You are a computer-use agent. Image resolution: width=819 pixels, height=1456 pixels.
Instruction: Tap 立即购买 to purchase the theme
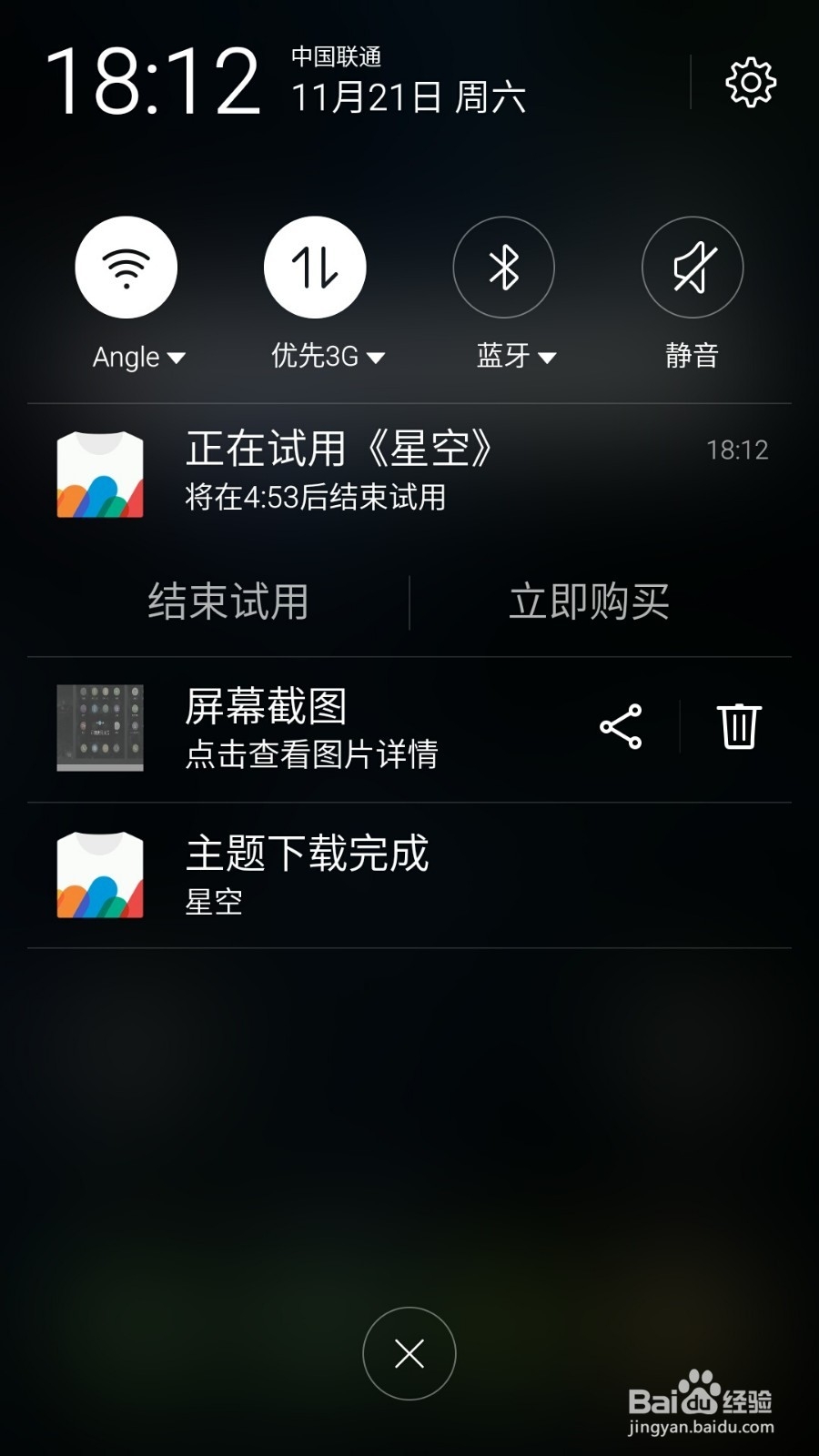(589, 601)
